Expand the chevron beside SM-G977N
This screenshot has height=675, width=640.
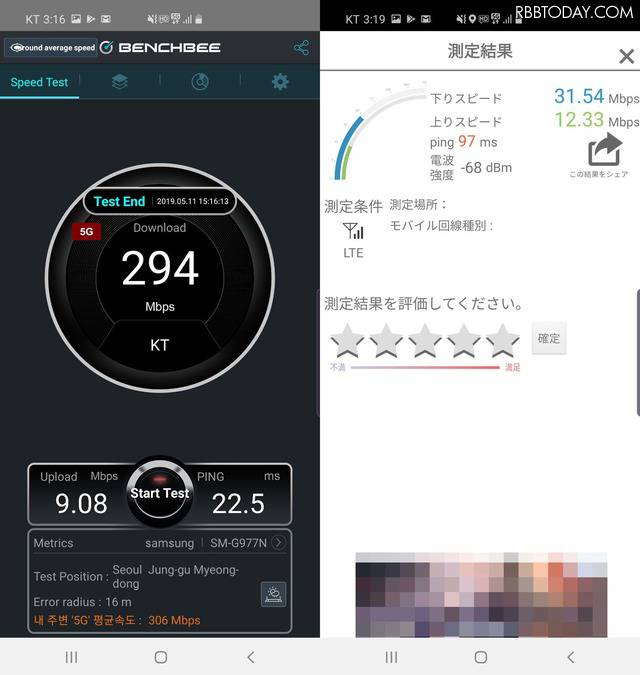click(278, 543)
